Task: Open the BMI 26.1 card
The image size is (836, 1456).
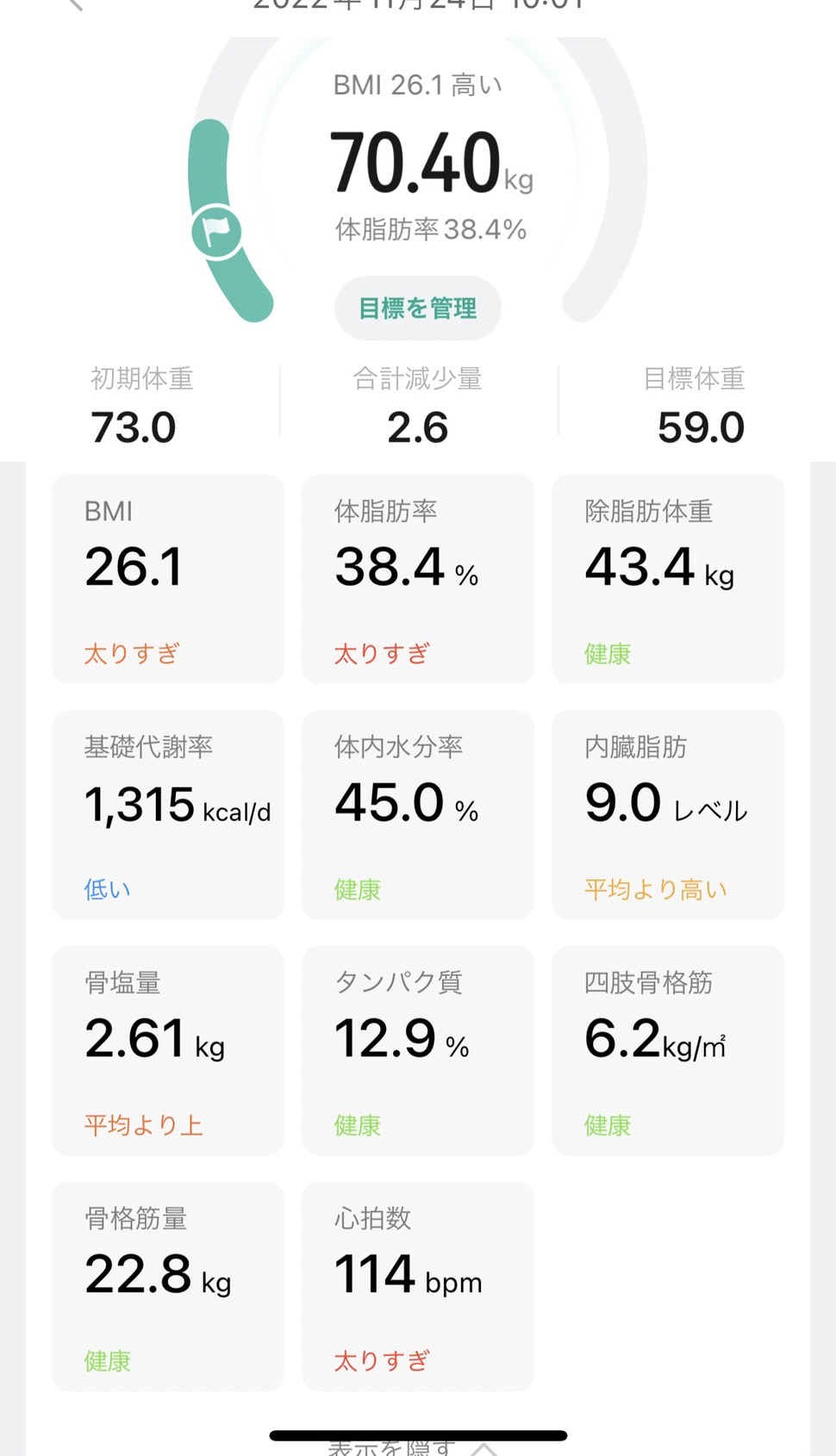Action: pos(168,579)
